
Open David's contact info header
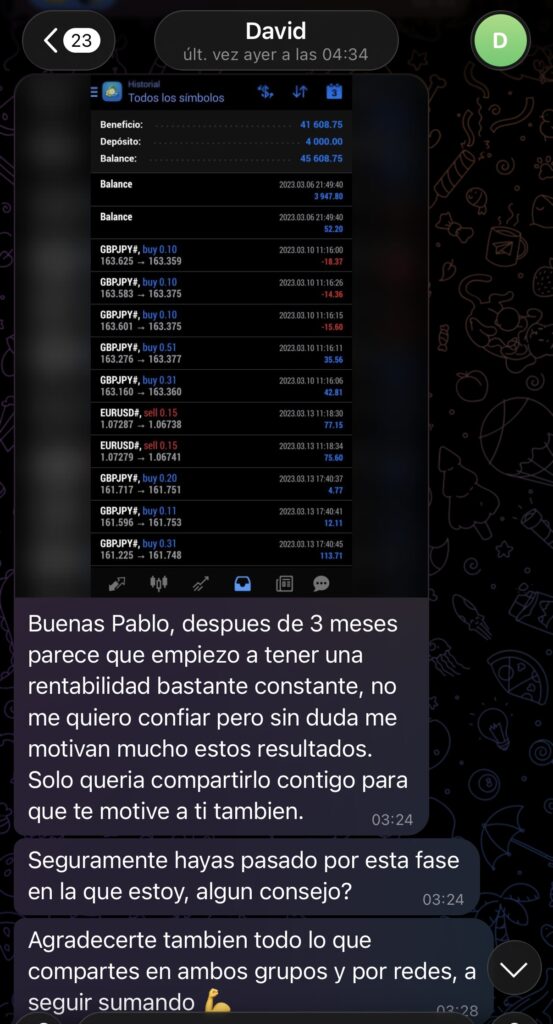pos(276,40)
